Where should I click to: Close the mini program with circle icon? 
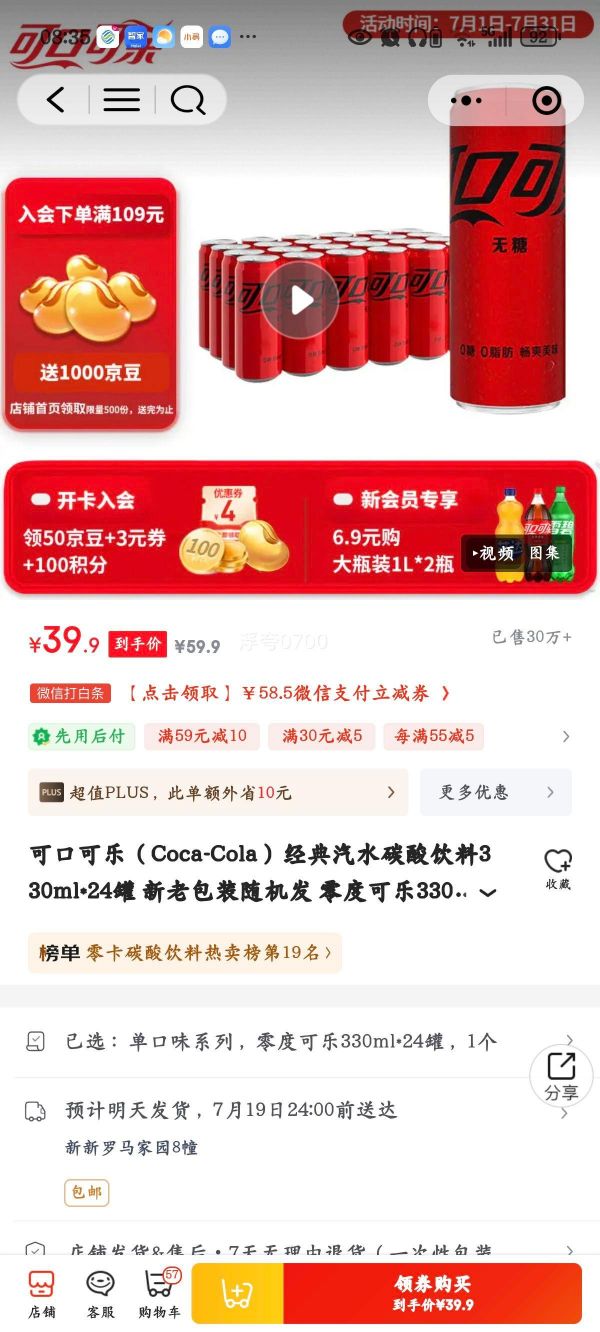(546, 100)
